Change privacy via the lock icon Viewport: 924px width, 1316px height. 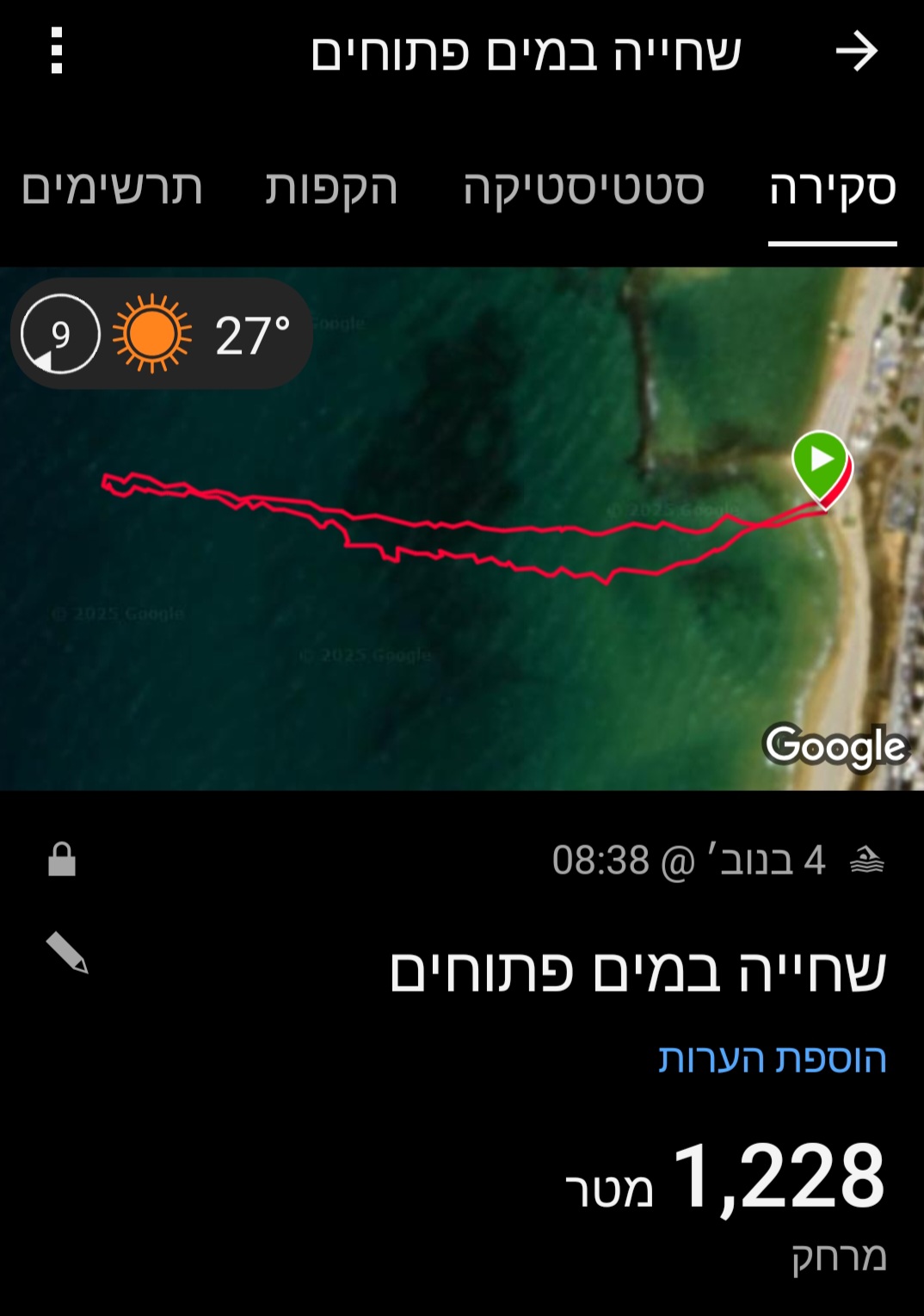point(62,860)
